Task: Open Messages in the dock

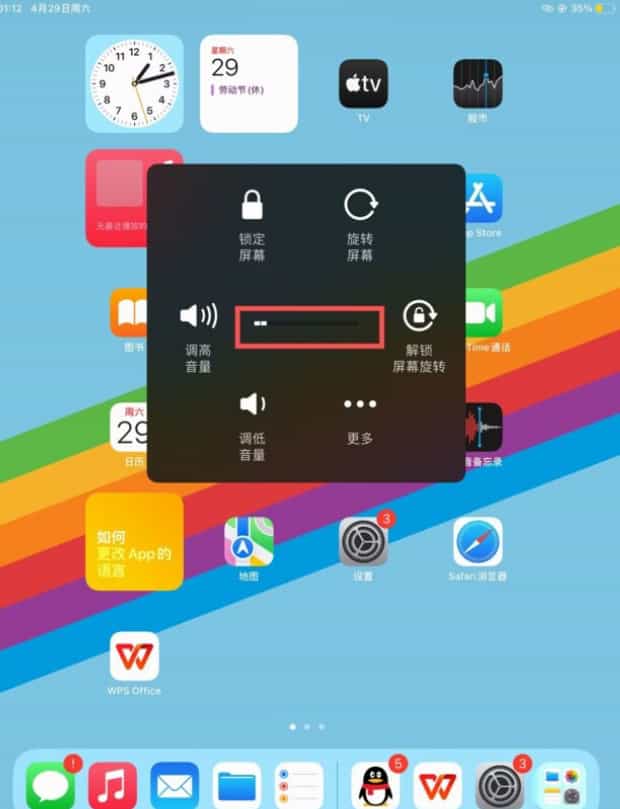Action: click(50, 786)
